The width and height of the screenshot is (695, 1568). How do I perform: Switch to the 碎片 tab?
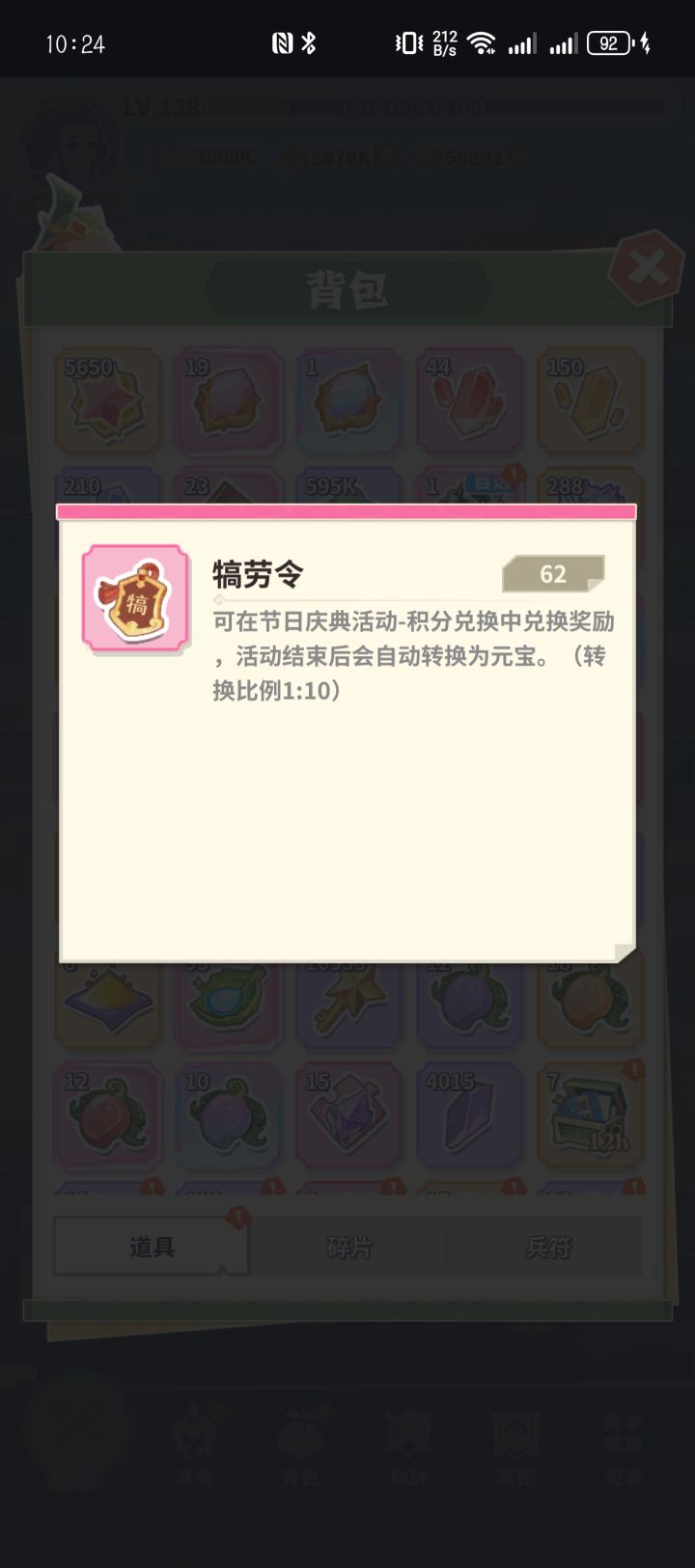click(x=347, y=1247)
